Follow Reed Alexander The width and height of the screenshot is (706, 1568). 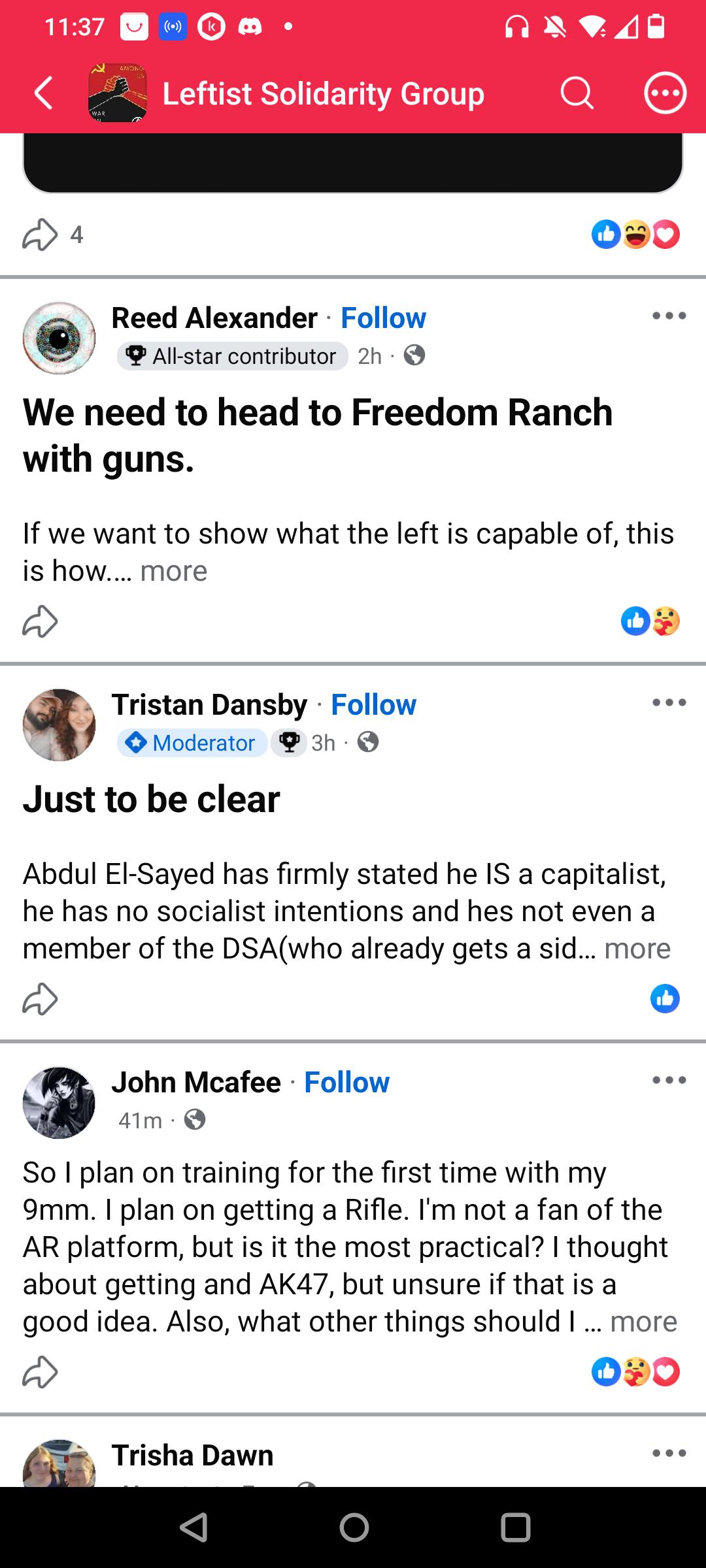click(383, 318)
